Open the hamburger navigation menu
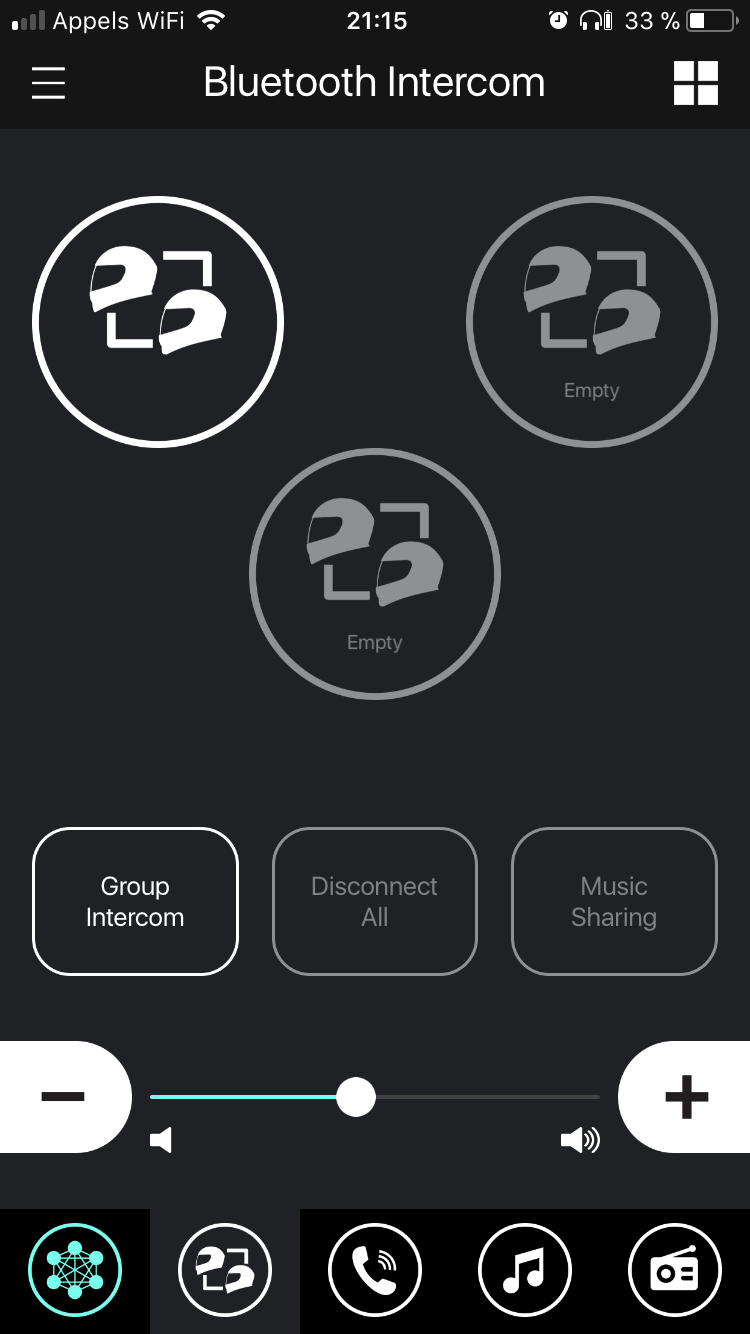This screenshot has height=1334, width=750. point(48,83)
